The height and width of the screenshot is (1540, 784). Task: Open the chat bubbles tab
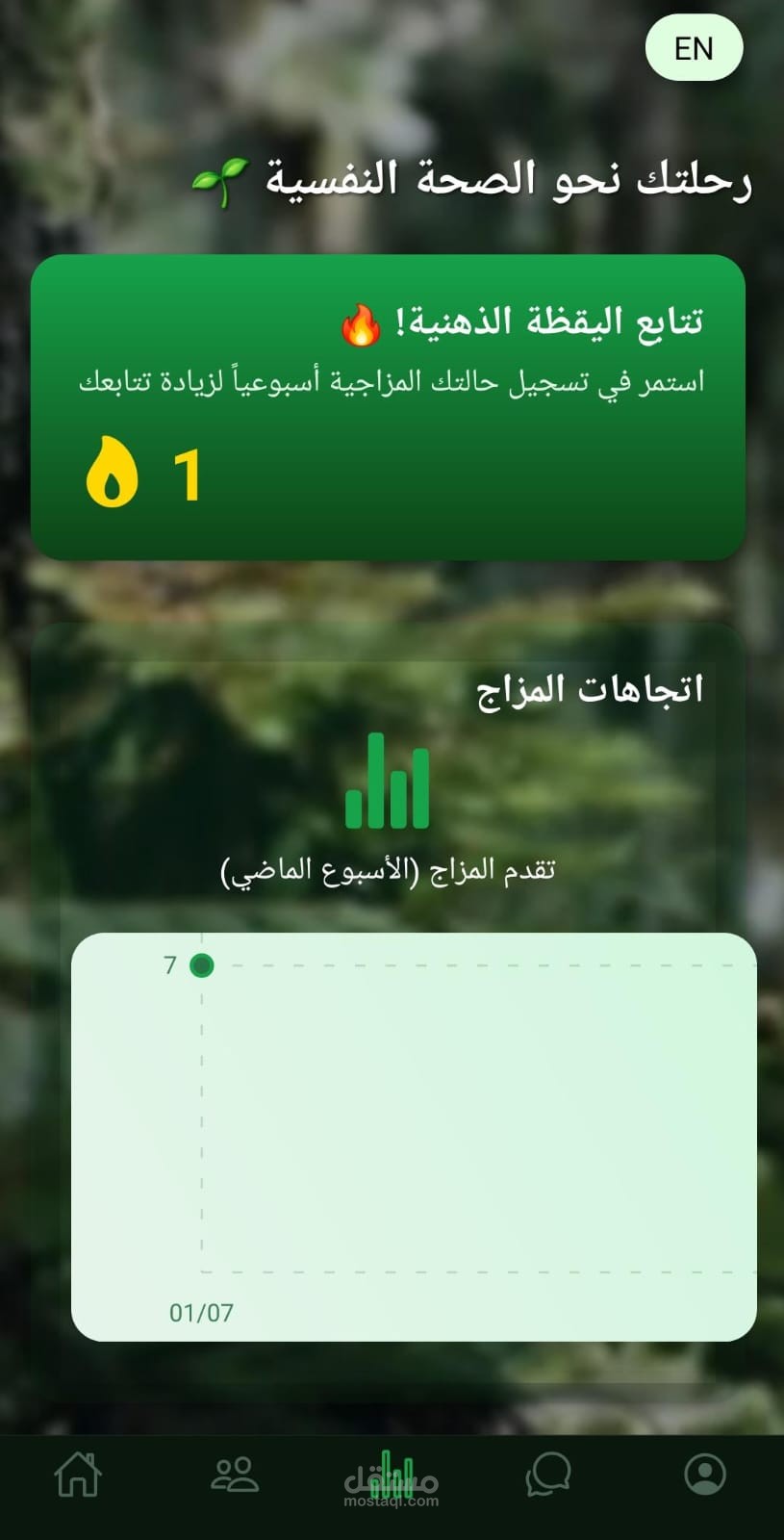coord(548,1474)
